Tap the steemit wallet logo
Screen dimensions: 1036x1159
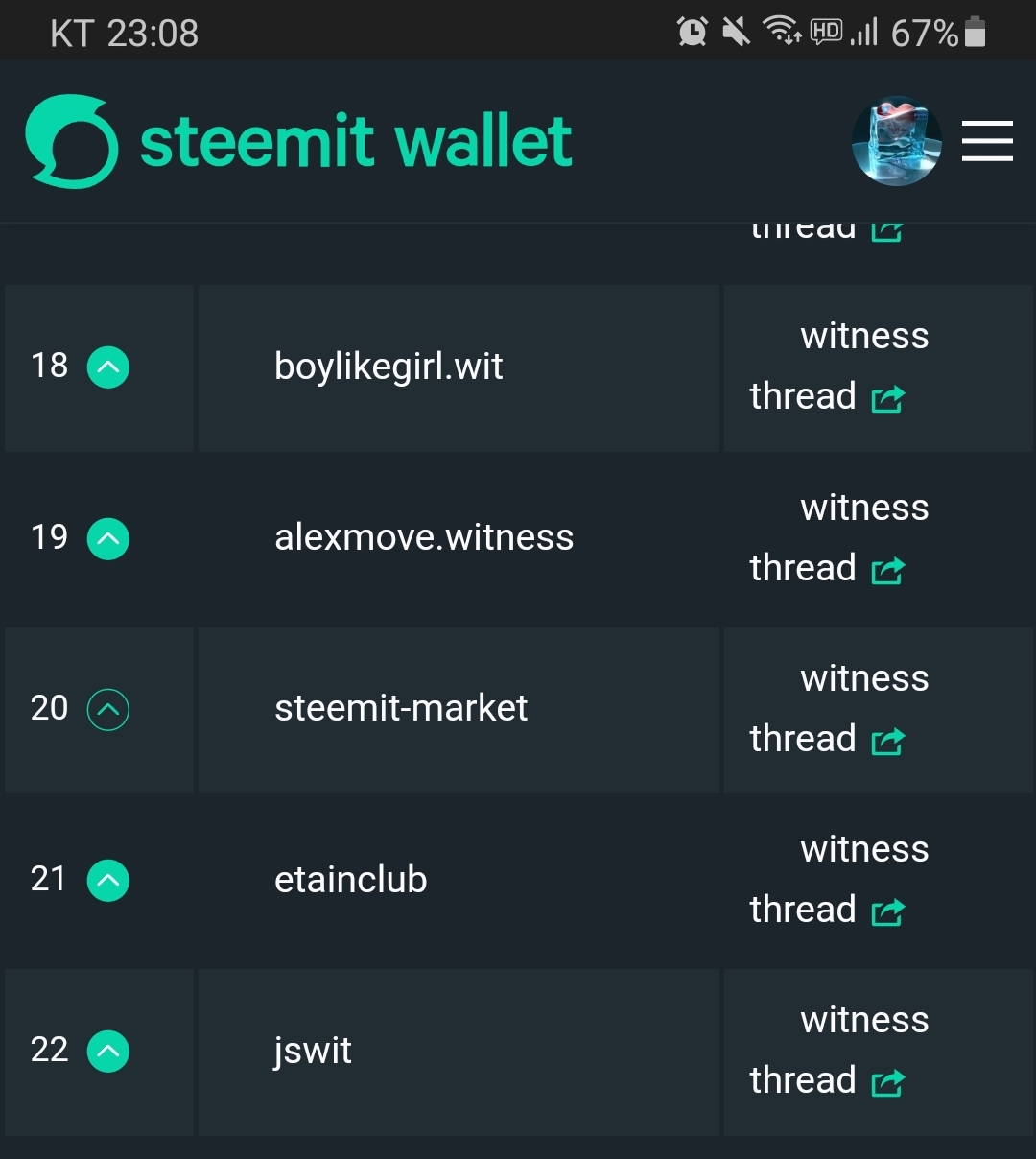click(x=298, y=142)
